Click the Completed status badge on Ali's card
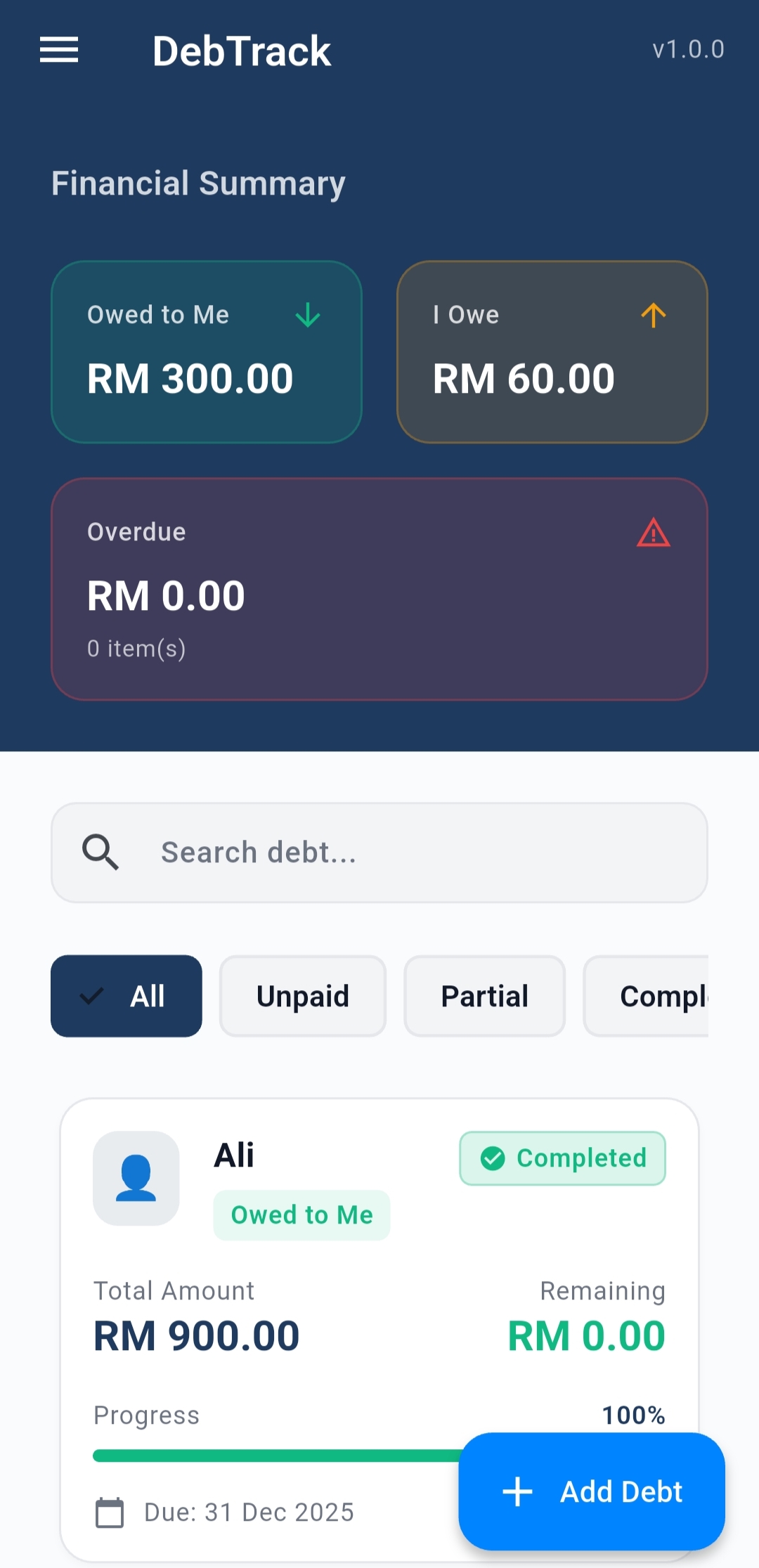The height and width of the screenshot is (1568, 759). pos(562,1158)
